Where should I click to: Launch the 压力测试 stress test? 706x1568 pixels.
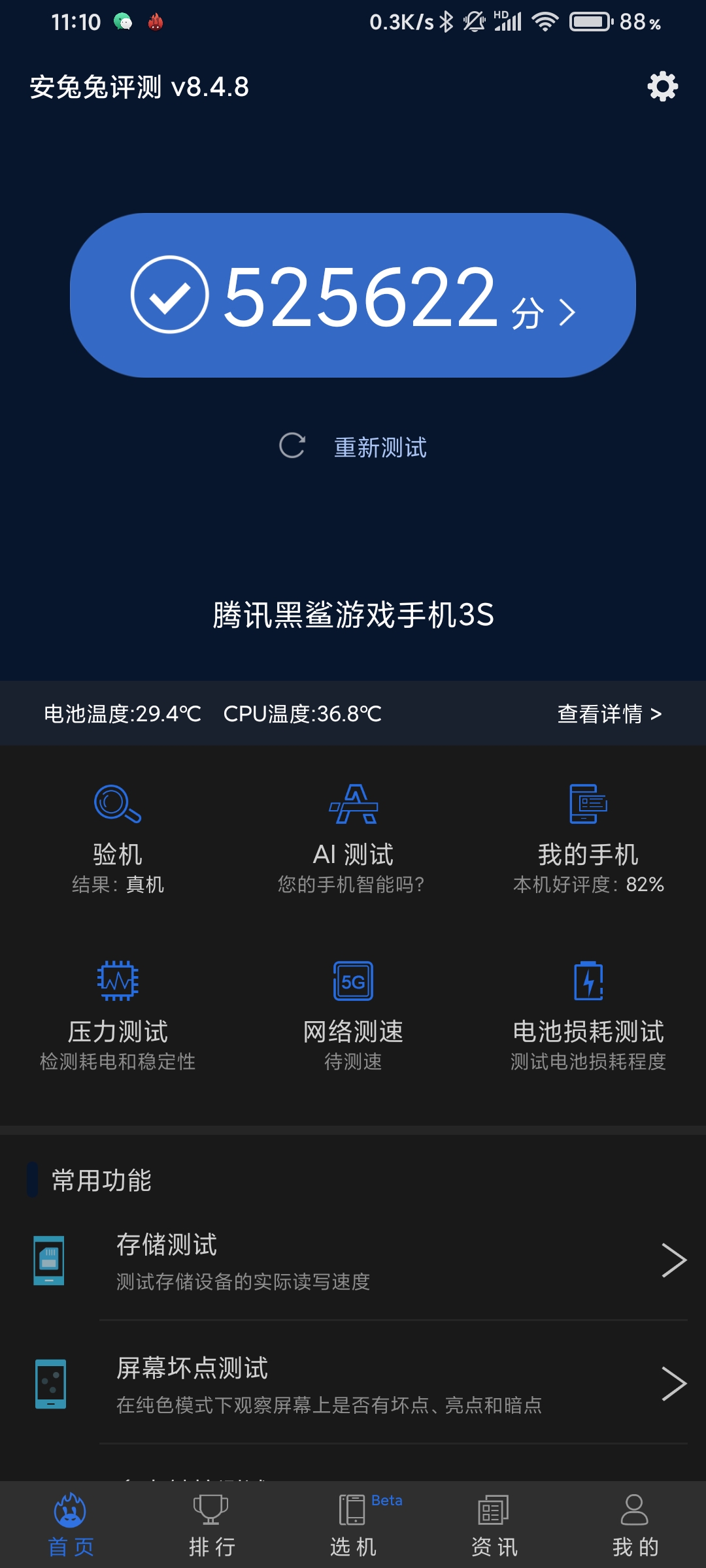point(118,1016)
